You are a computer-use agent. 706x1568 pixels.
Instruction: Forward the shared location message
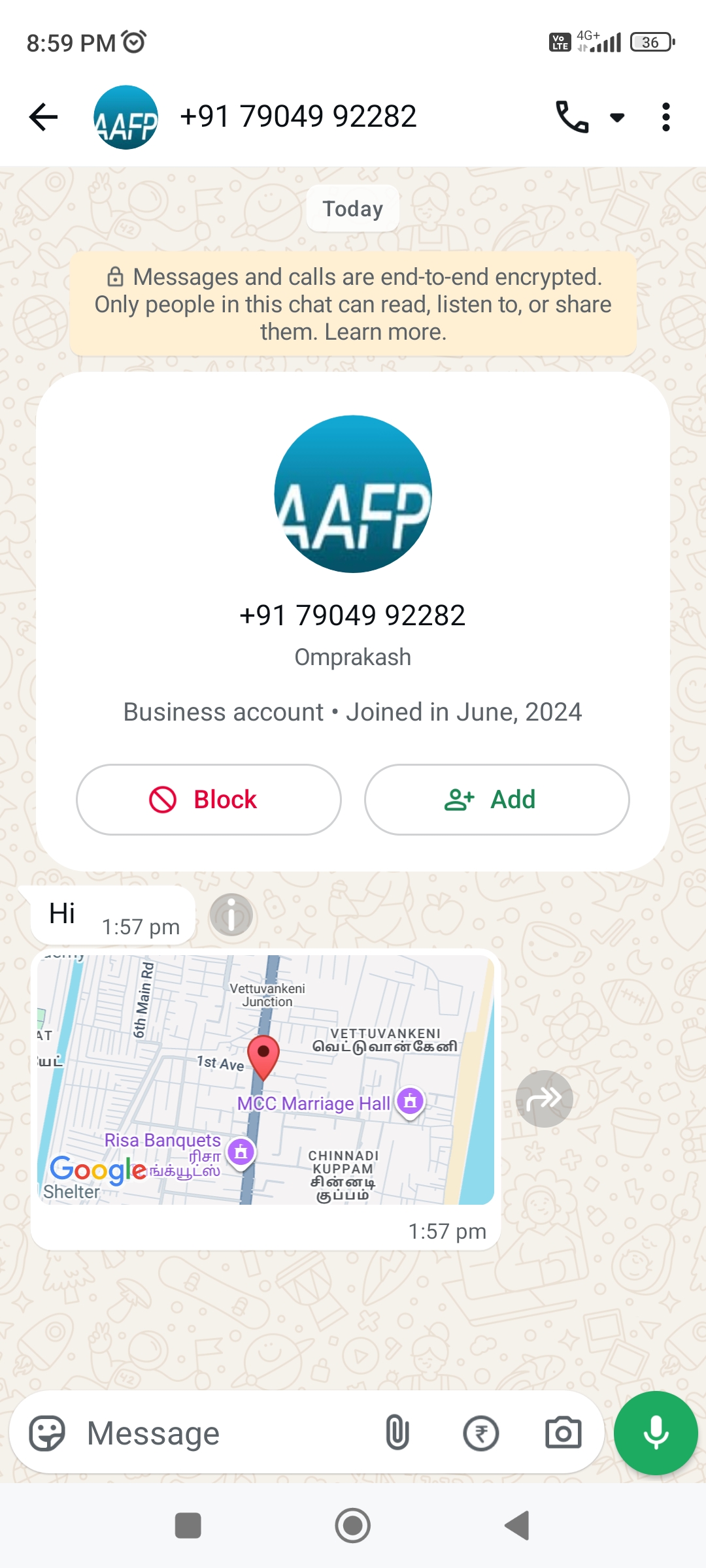(x=544, y=1099)
